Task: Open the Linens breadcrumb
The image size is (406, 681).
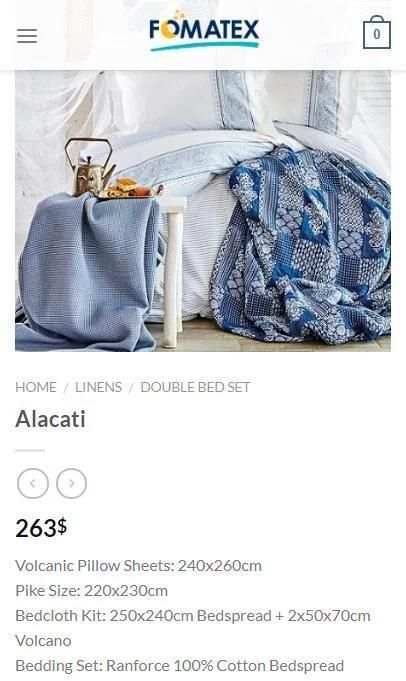Action: click(98, 387)
